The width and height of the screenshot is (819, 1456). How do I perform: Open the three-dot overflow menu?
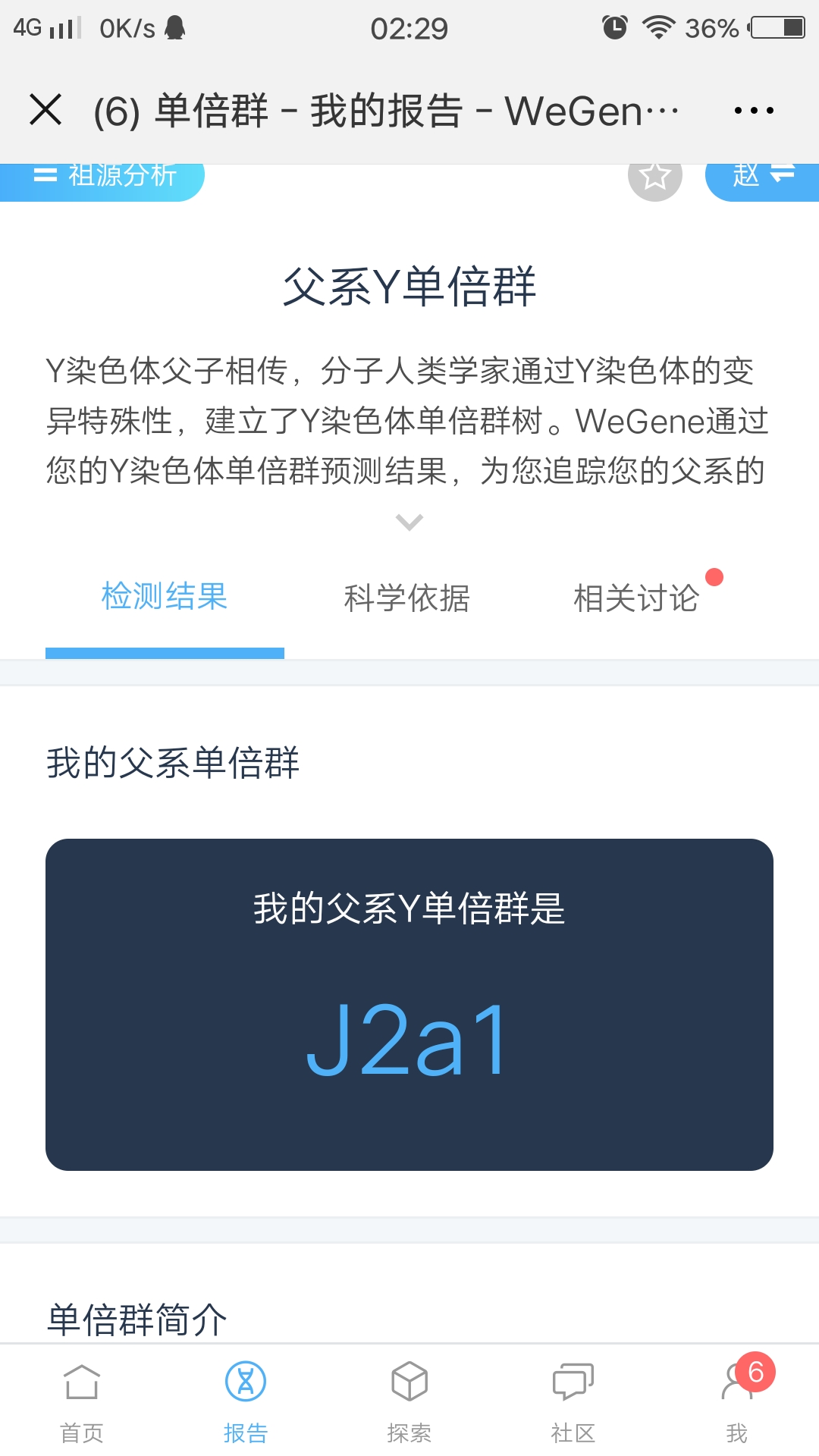click(x=754, y=111)
